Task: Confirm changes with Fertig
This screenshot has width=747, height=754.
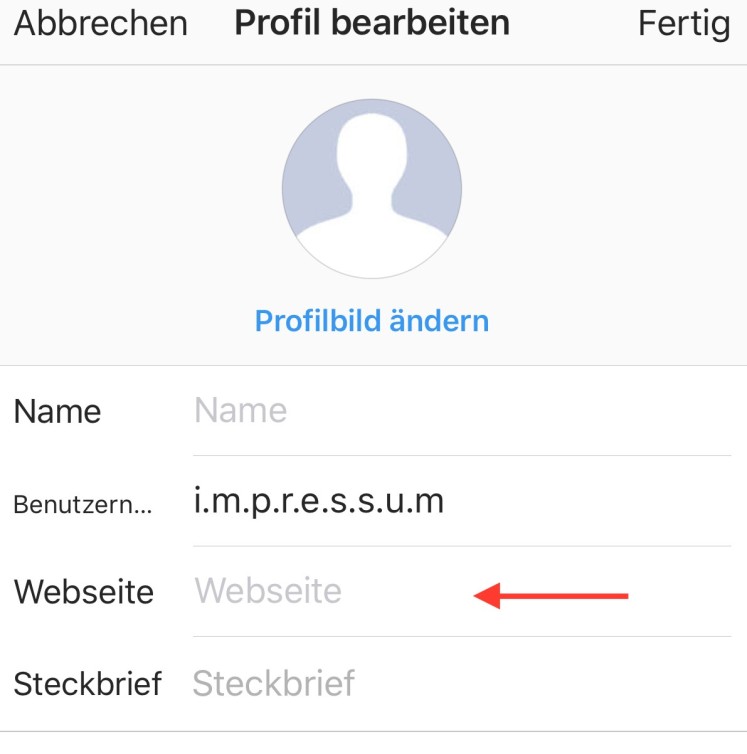Action: coord(684,24)
